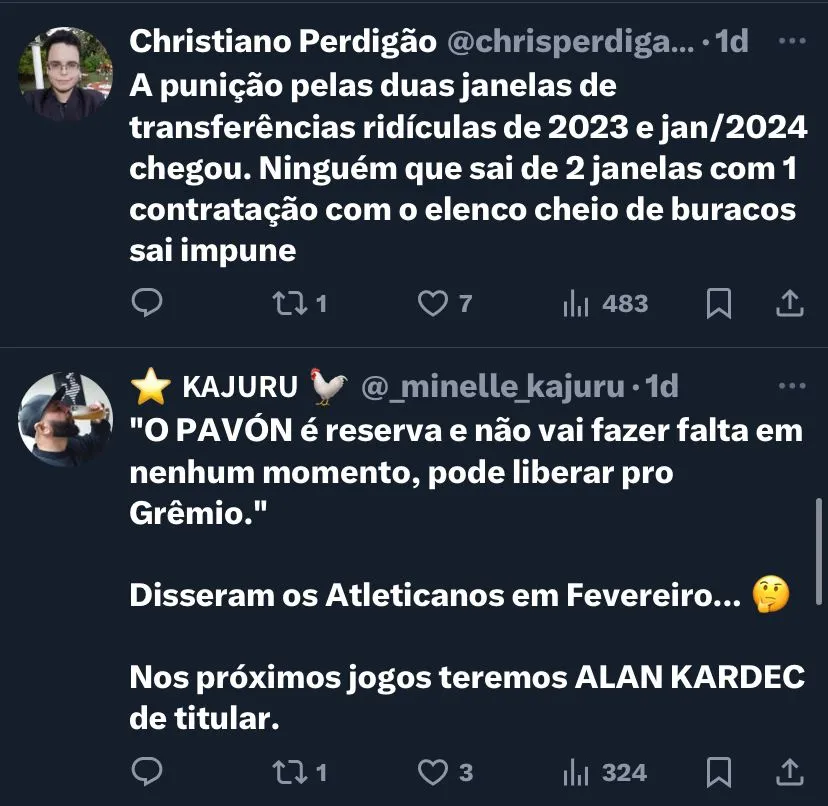This screenshot has height=806, width=828.
Task: Reply to KAJURU's tweet about Pavón
Action: (147, 772)
